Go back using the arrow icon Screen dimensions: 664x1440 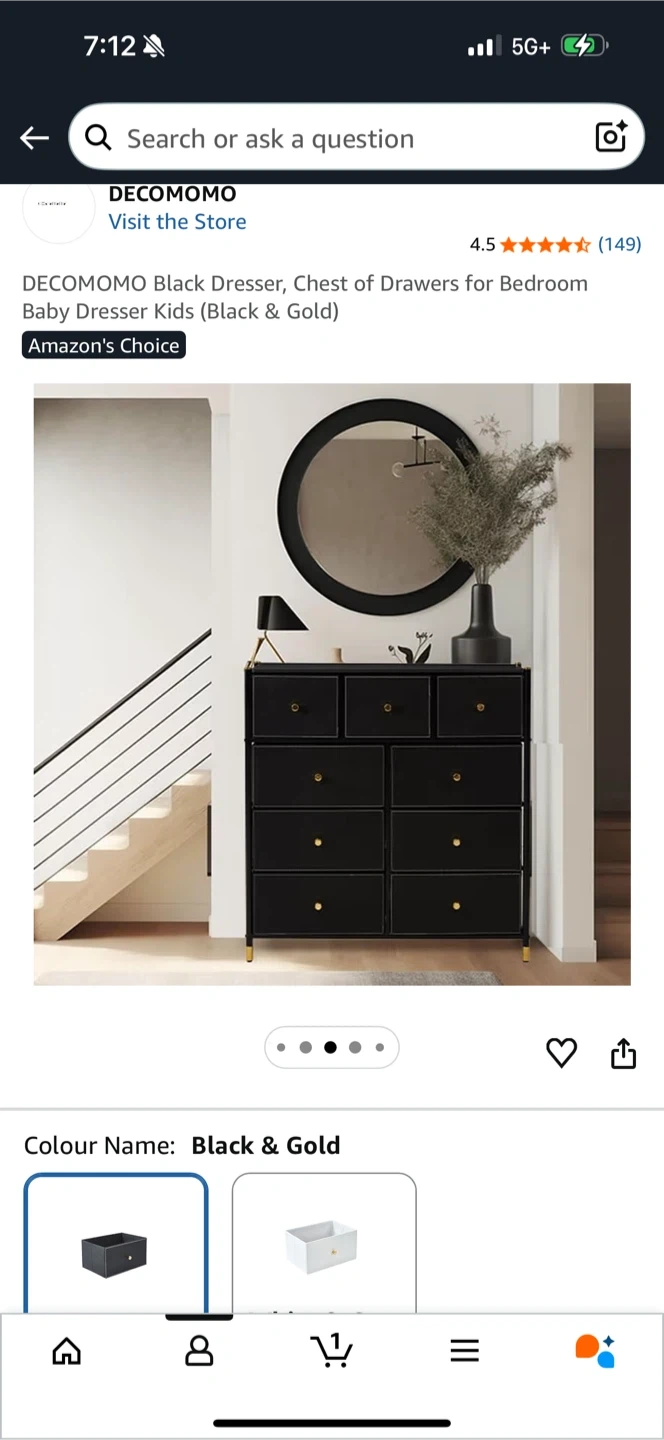pyautogui.click(x=34, y=138)
